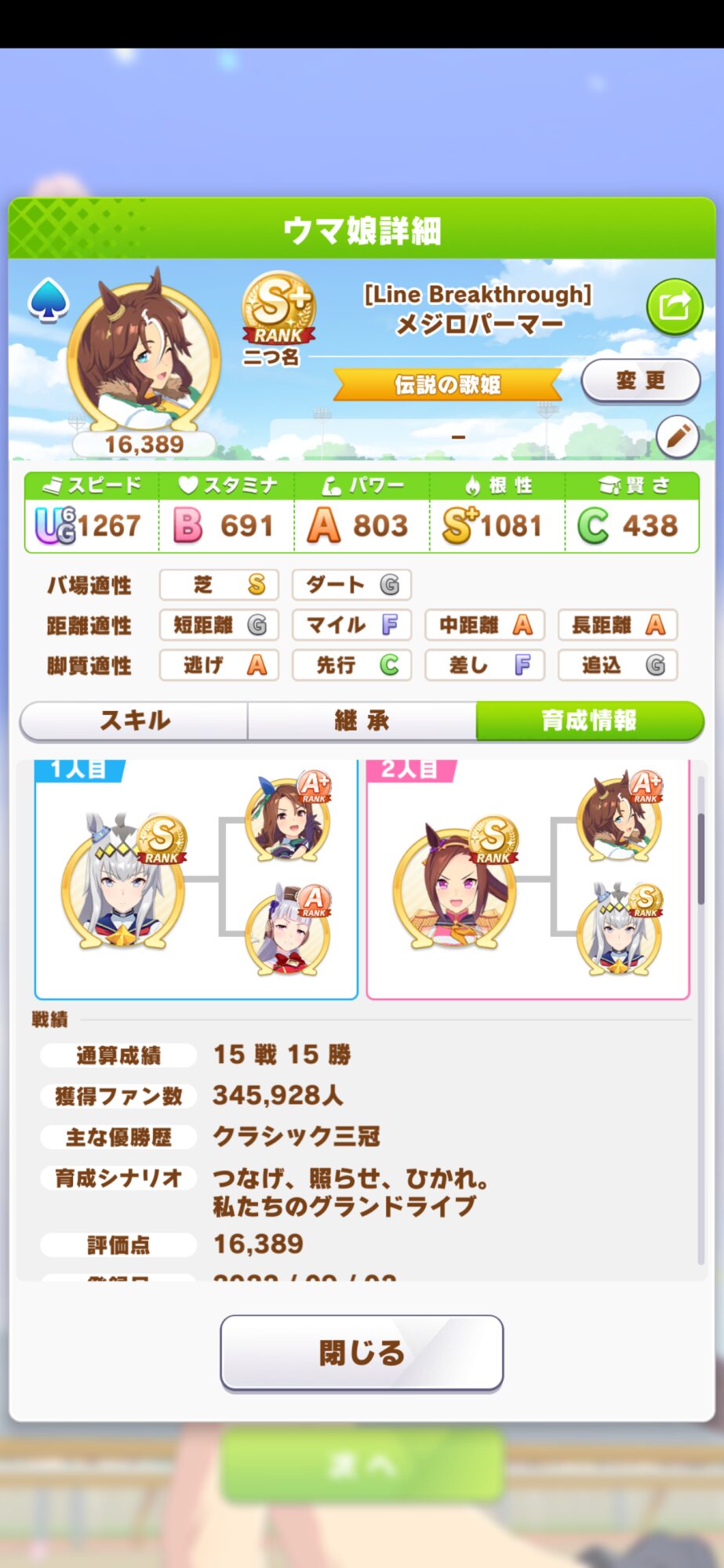724x1568 pixels.
Task: Open the 1人目 inheritance parent card
Action: 196,880
